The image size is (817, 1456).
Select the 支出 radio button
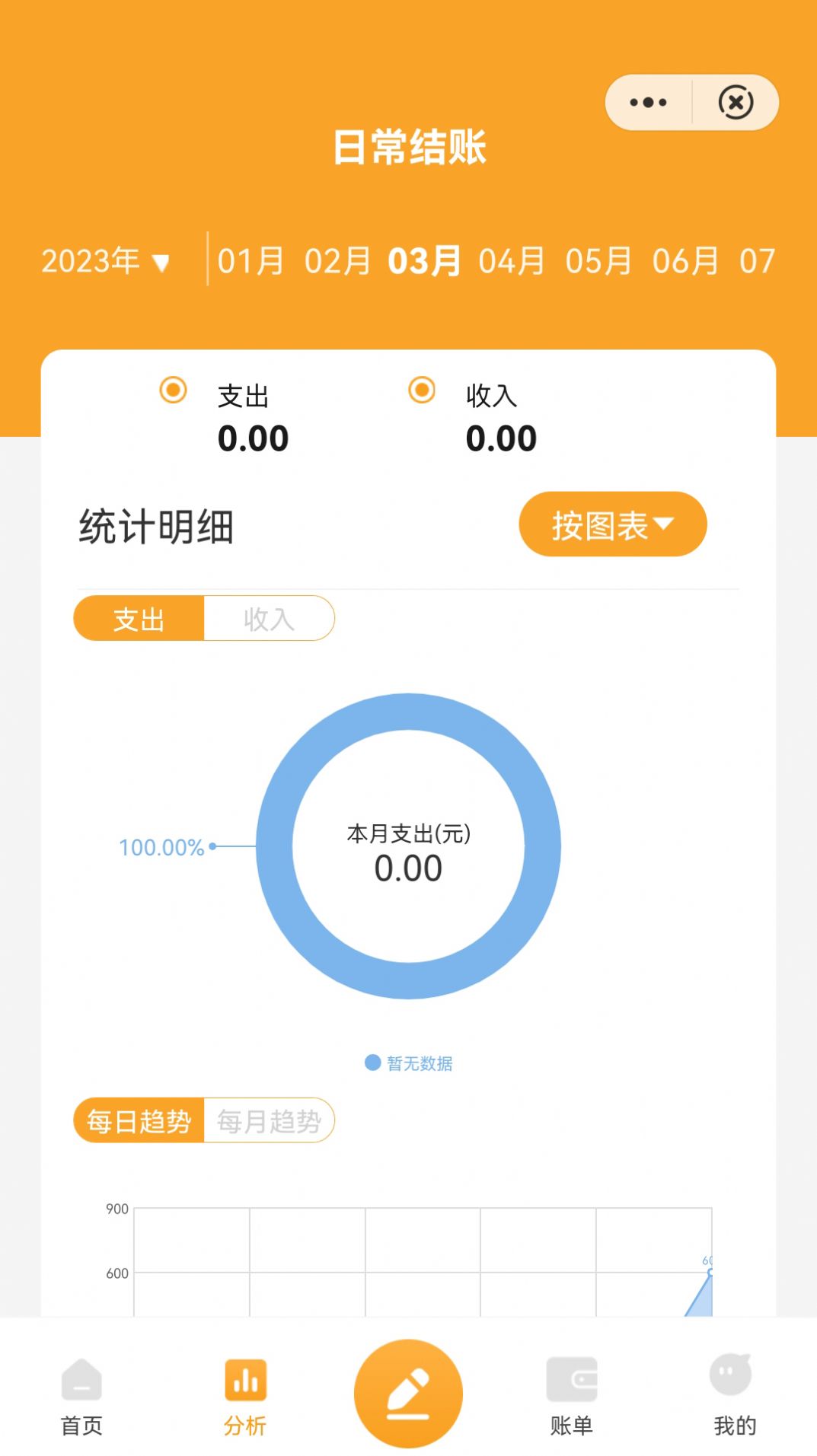pyautogui.click(x=174, y=392)
